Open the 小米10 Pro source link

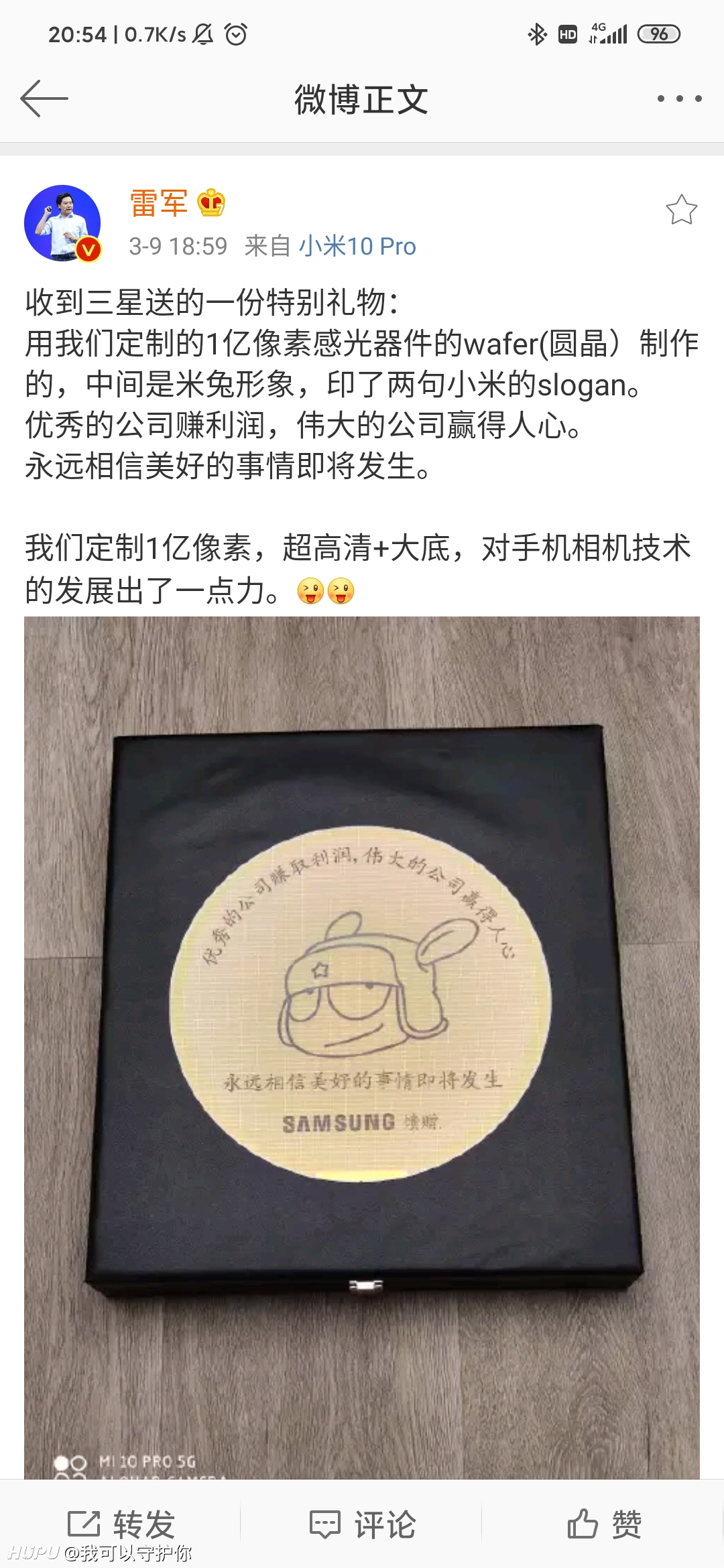click(x=357, y=247)
